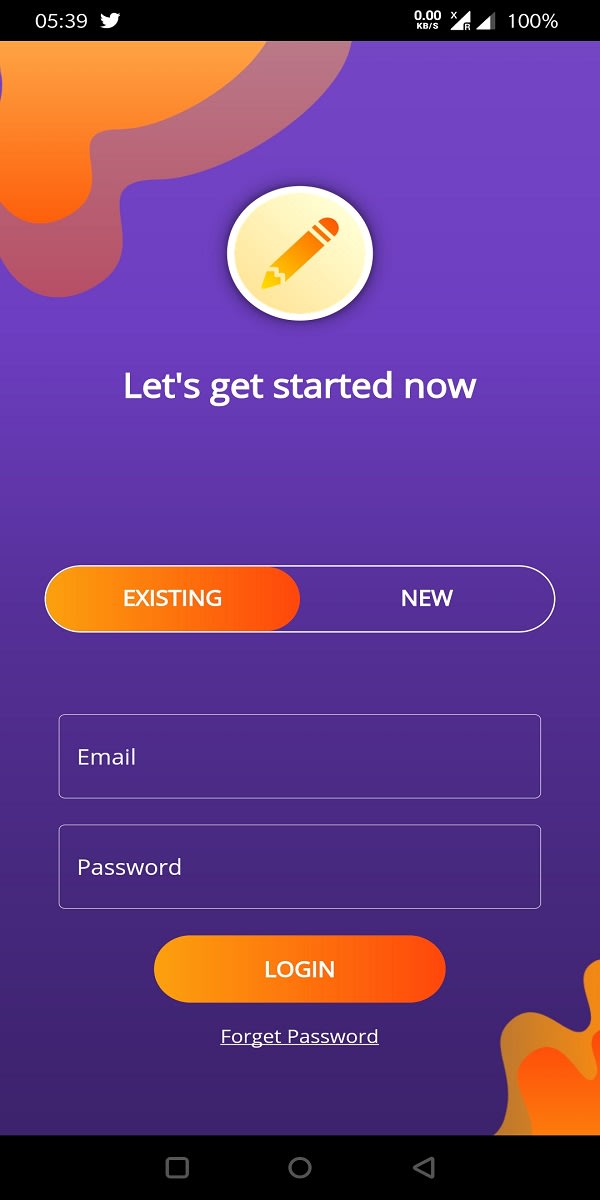The height and width of the screenshot is (1200, 600).
Task: Tap the Password field
Action: click(x=300, y=866)
